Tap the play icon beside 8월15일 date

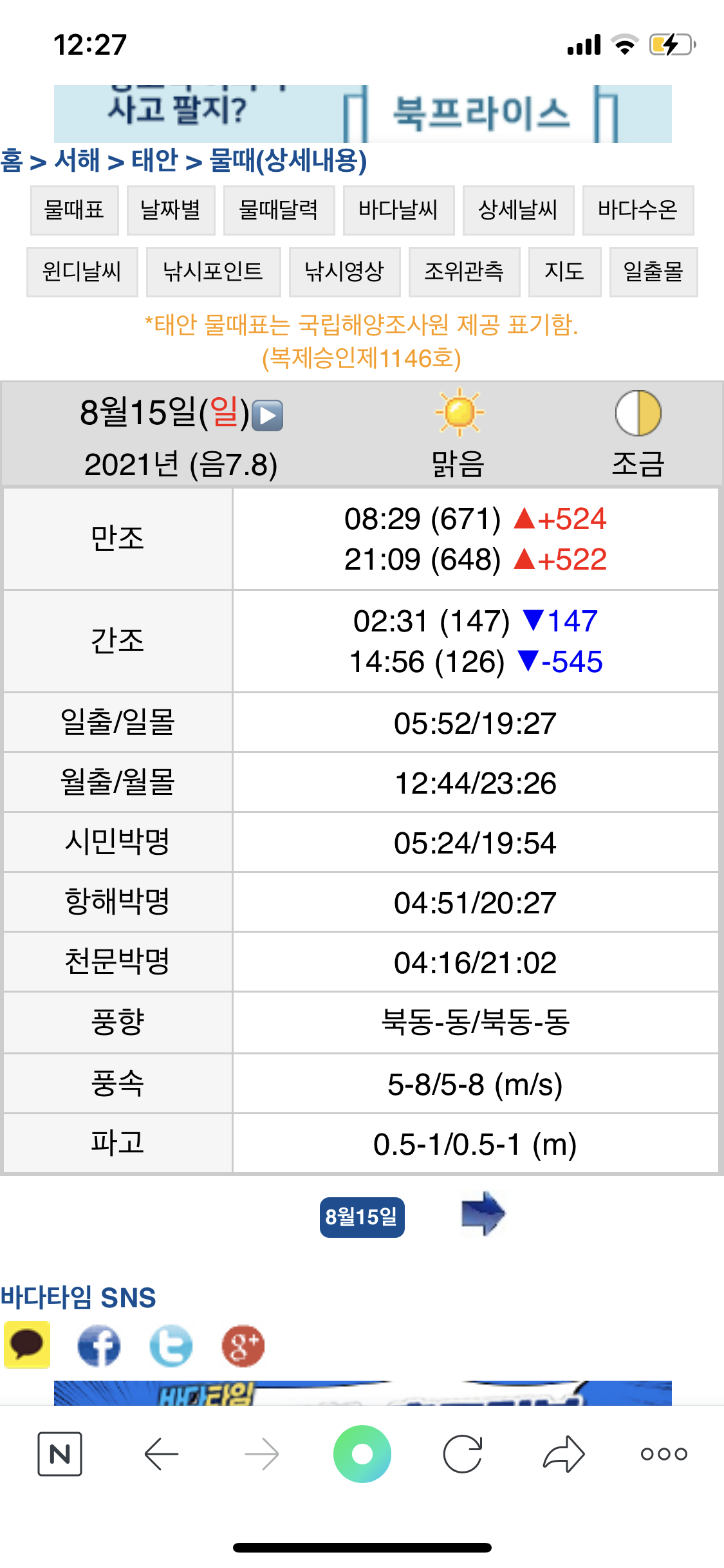tap(268, 415)
